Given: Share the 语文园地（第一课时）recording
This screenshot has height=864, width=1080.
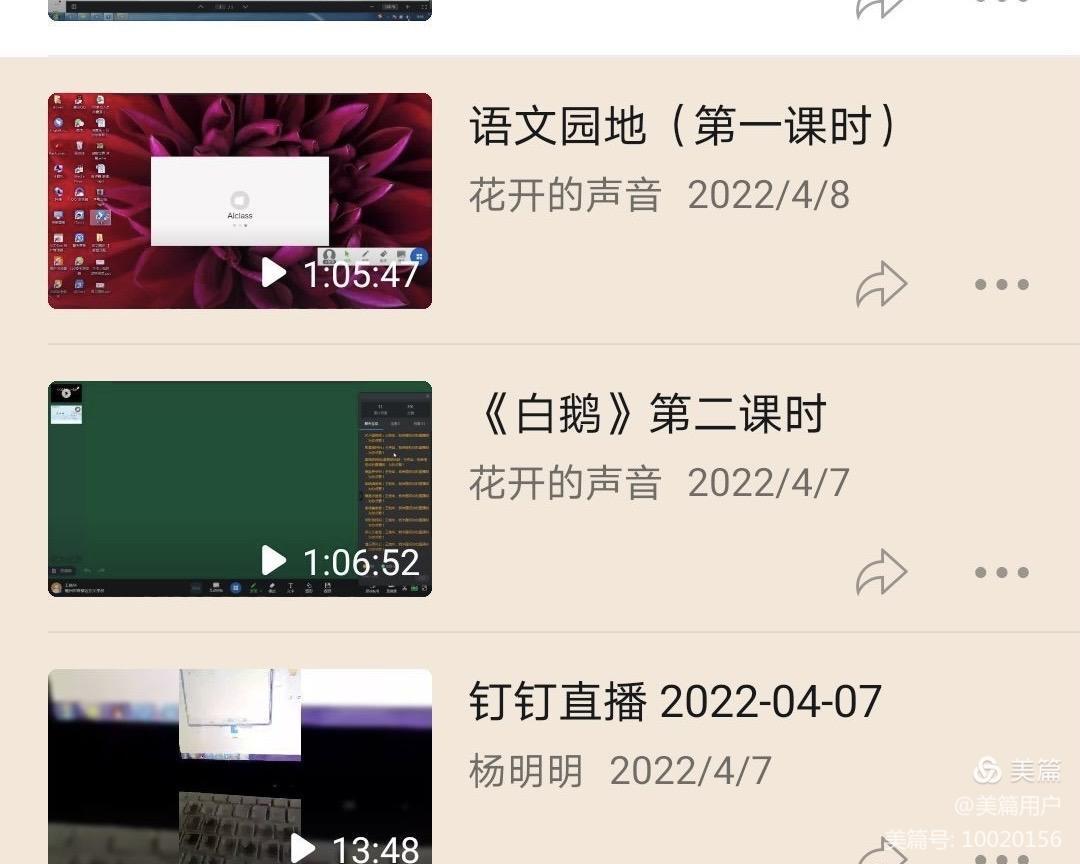Looking at the screenshot, I should (881, 285).
